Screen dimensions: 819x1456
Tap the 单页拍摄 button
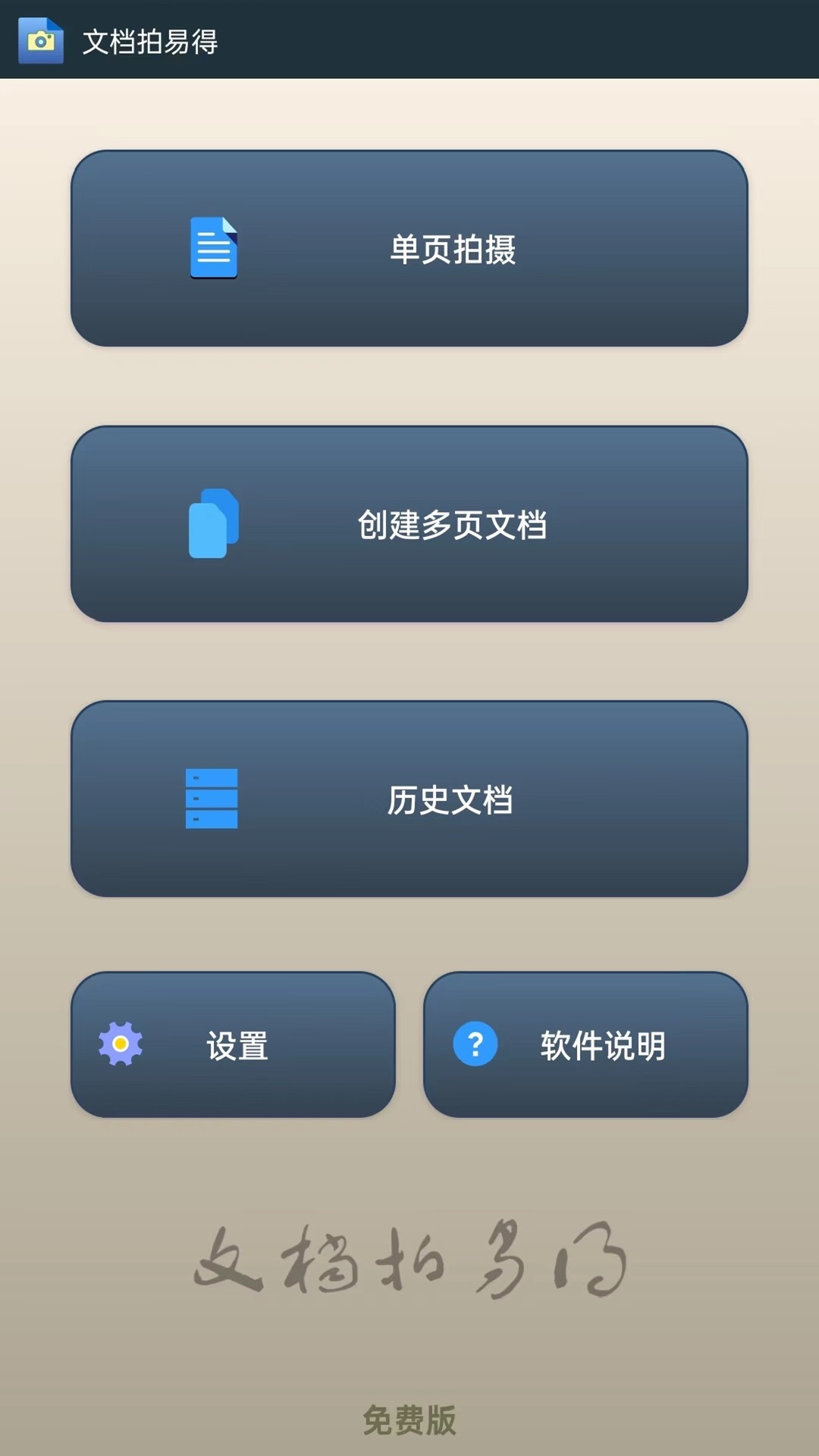[409, 249]
